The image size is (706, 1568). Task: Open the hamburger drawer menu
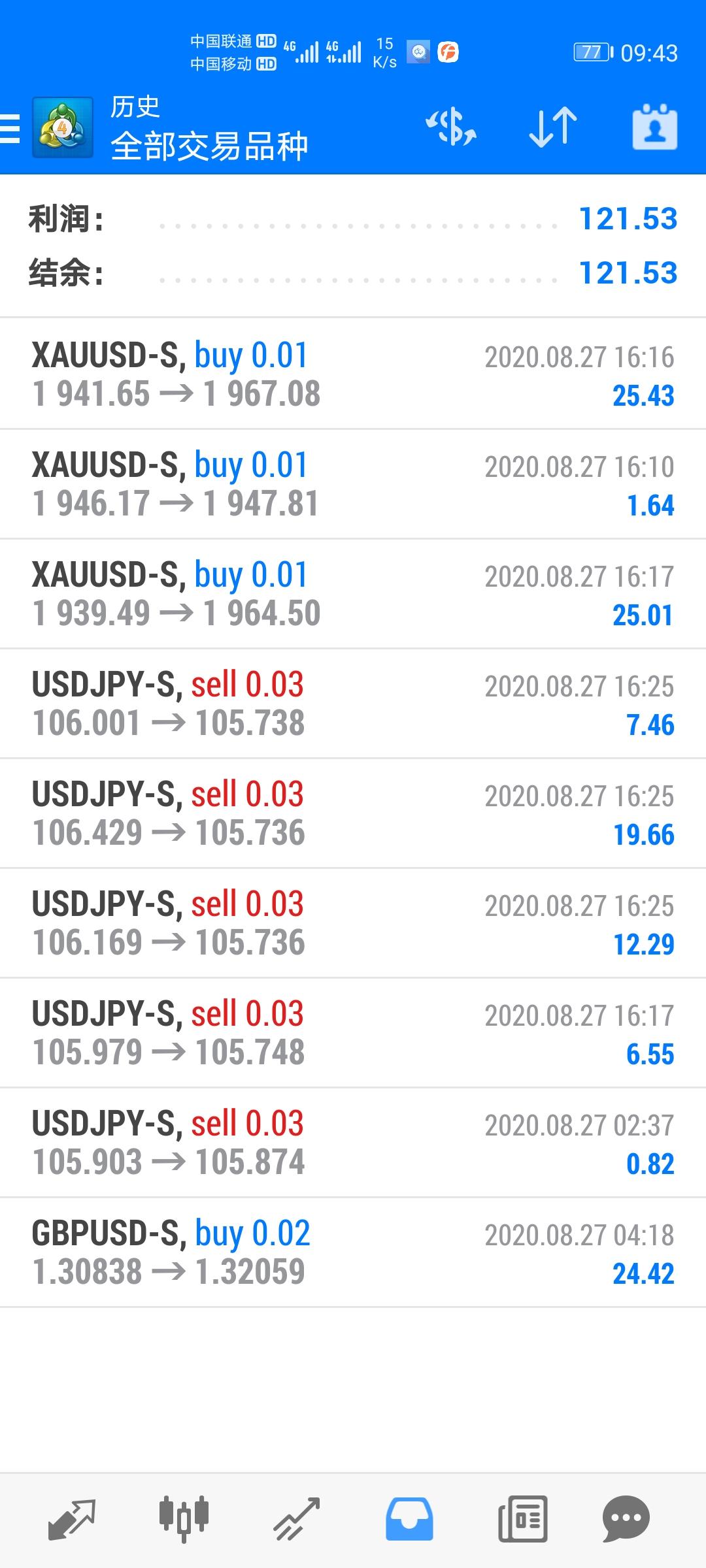pyautogui.click(x=10, y=128)
